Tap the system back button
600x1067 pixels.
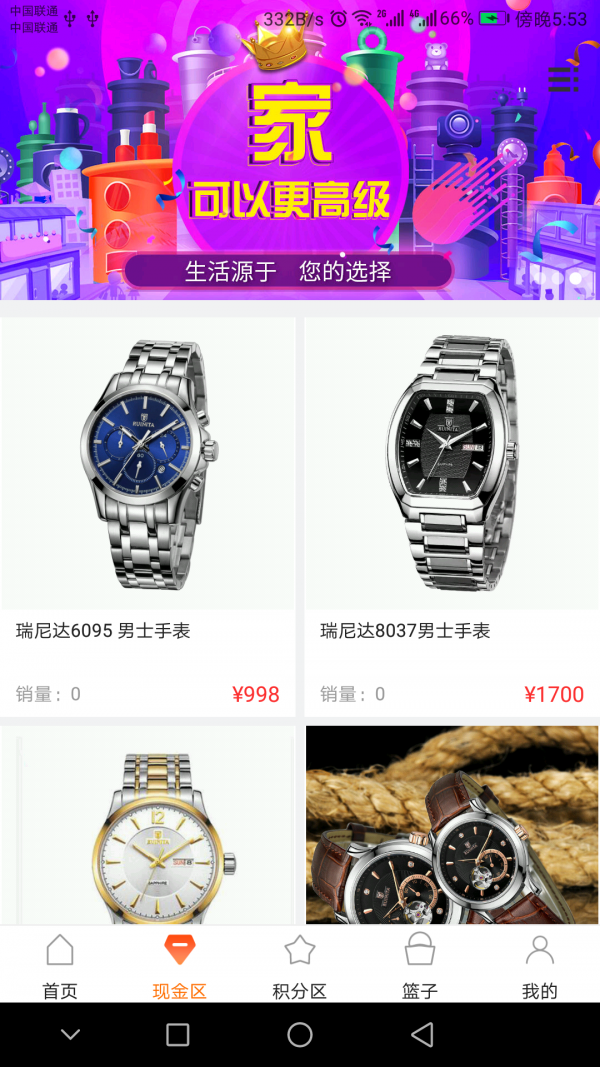coord(422,1035)
